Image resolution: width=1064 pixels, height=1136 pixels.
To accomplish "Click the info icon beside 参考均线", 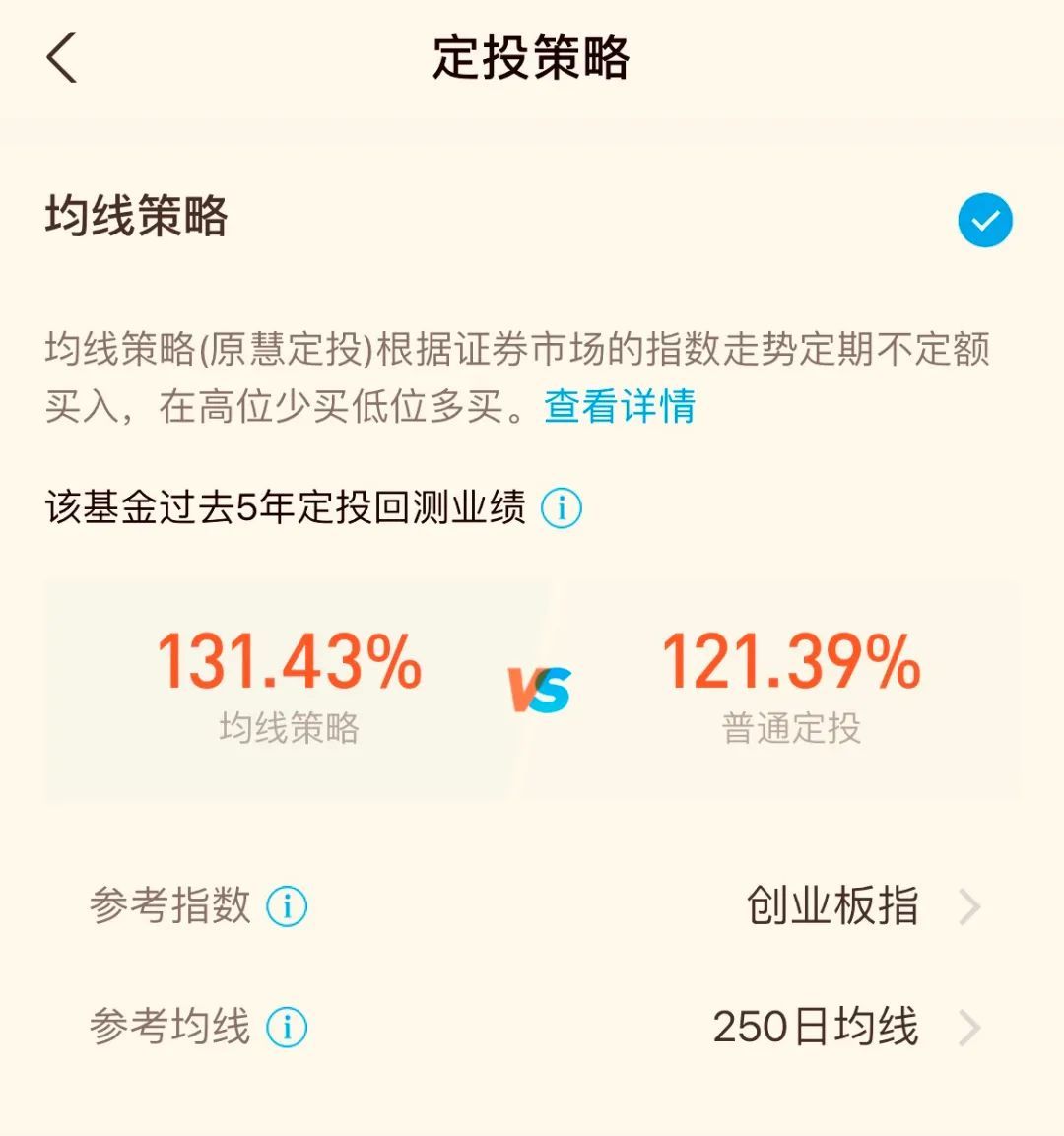I will click(x=287, y=1027).
